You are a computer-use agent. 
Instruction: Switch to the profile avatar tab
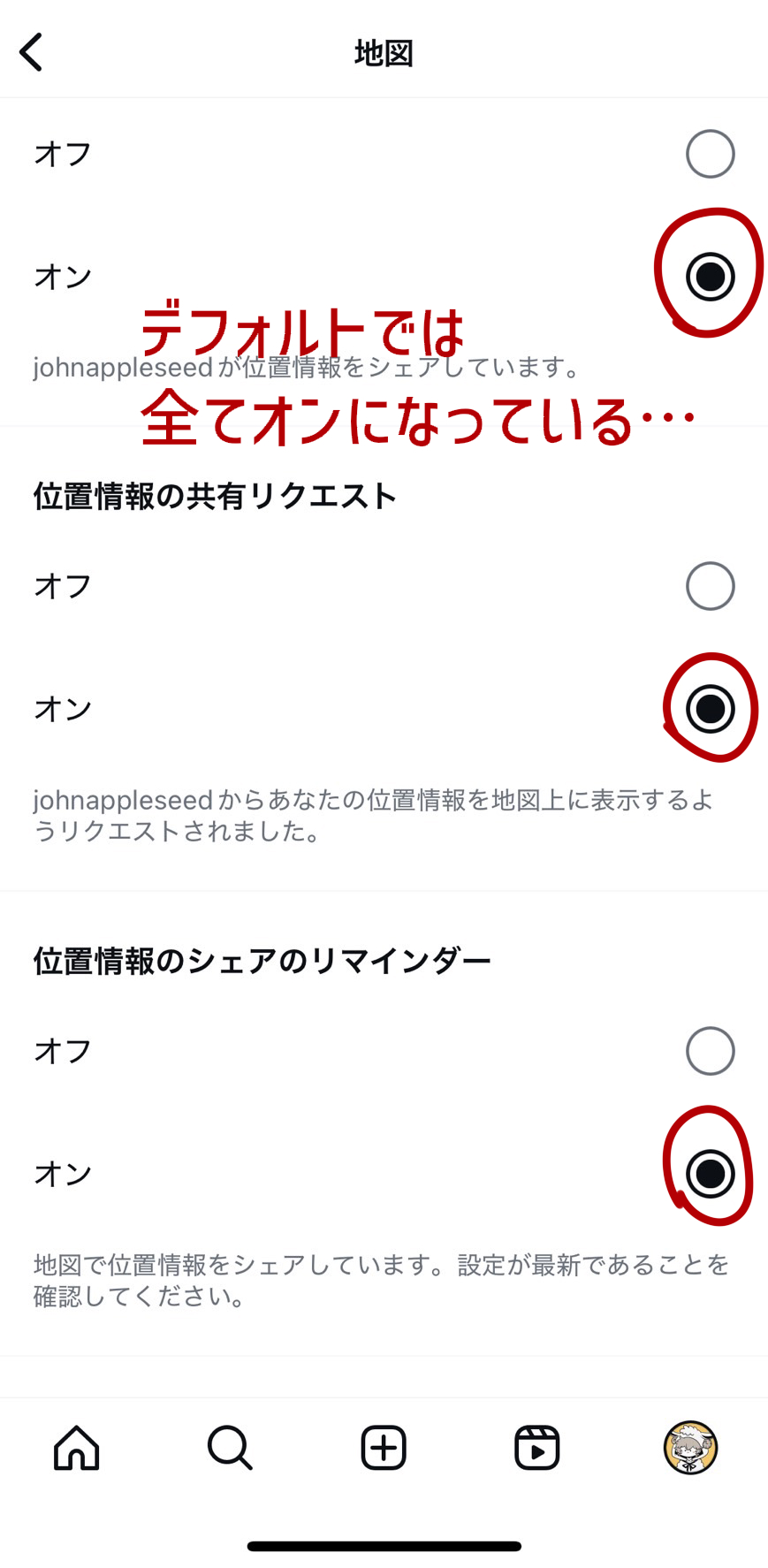coord(690,1448)
